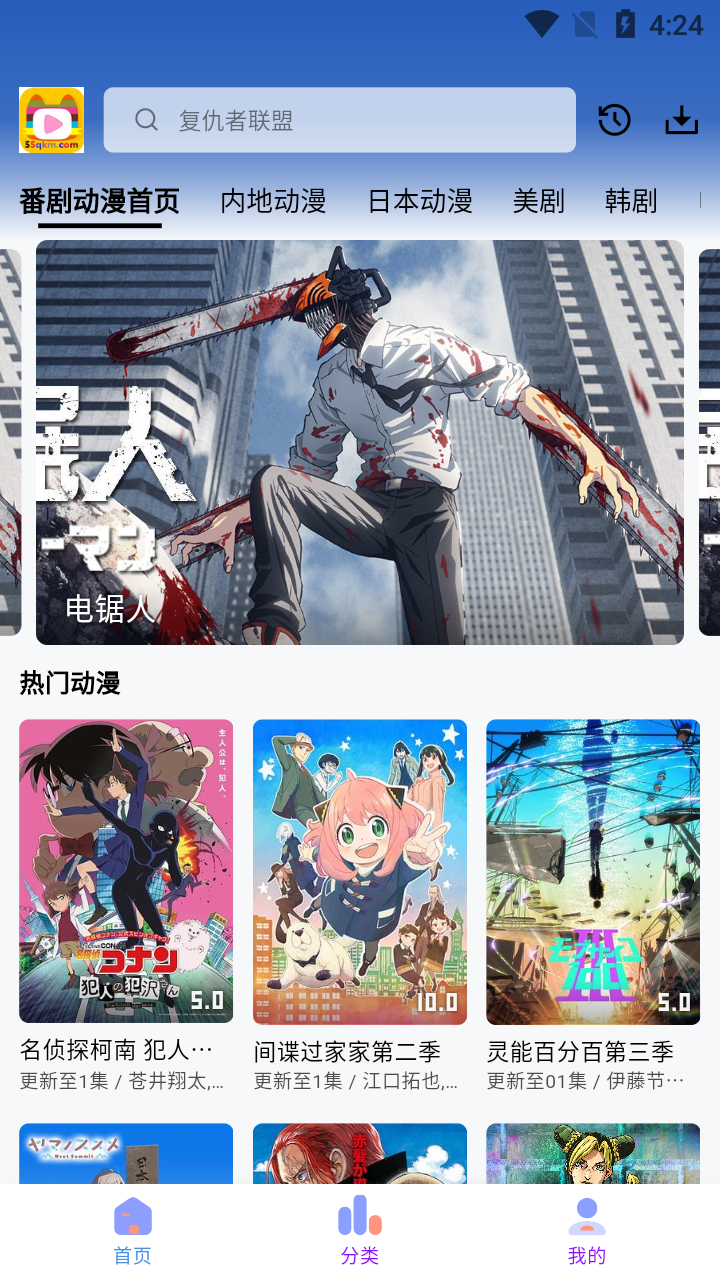Open 名侦探柯南 犯人 anime card

(x=126, y=872)
